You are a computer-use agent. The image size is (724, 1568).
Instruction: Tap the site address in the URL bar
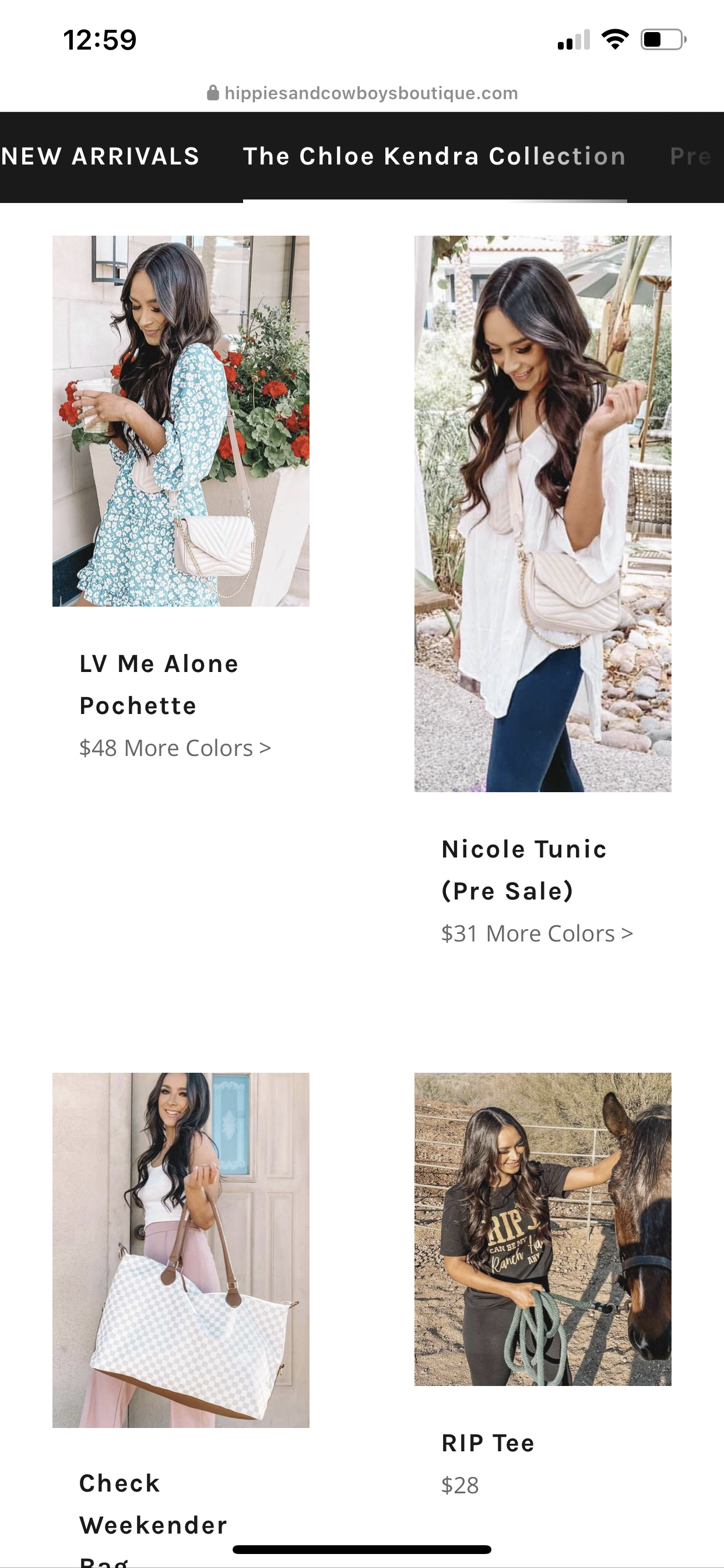pyautogui.click(x=371, y=93)
